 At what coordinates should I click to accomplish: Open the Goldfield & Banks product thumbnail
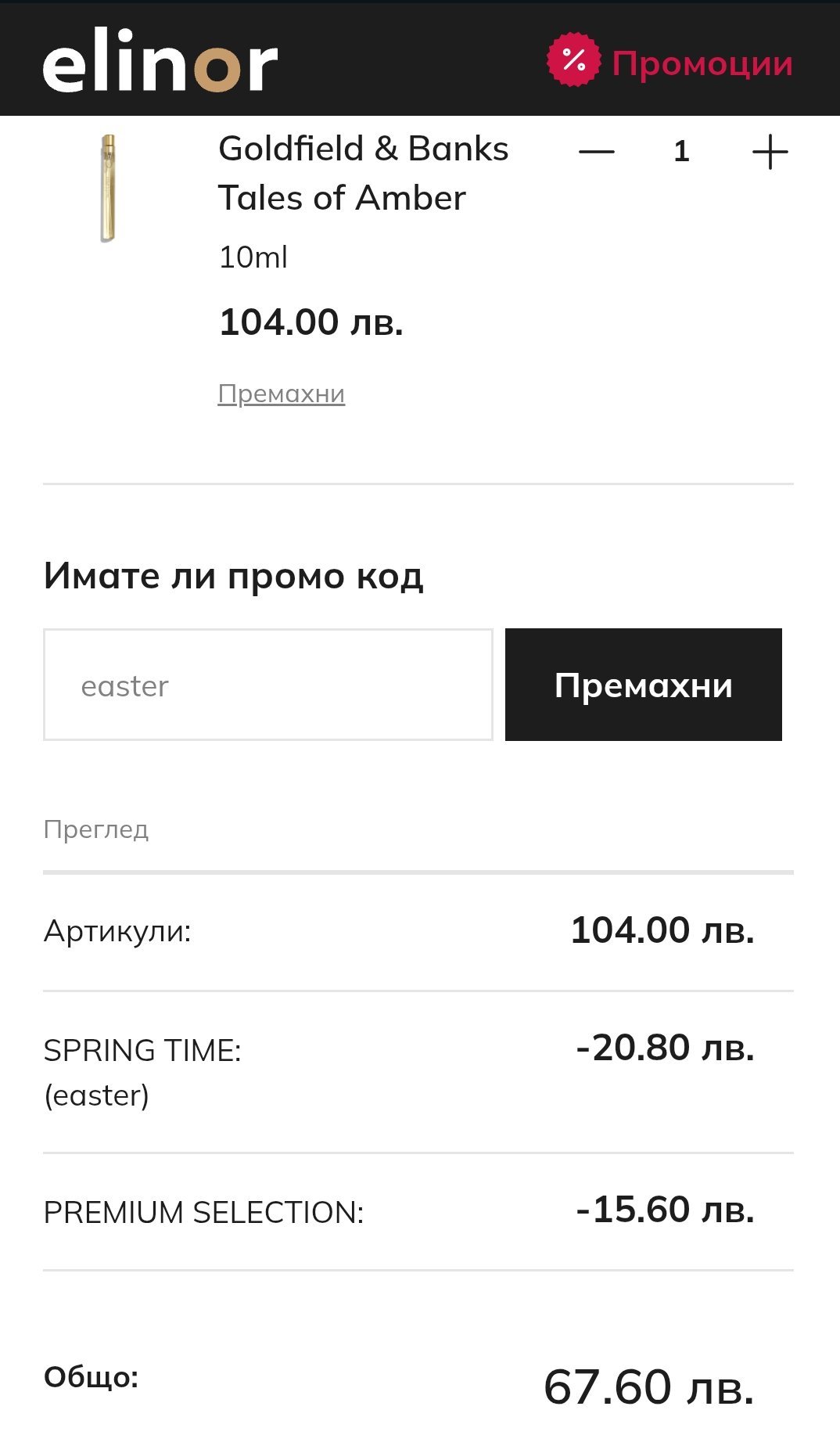109,189
